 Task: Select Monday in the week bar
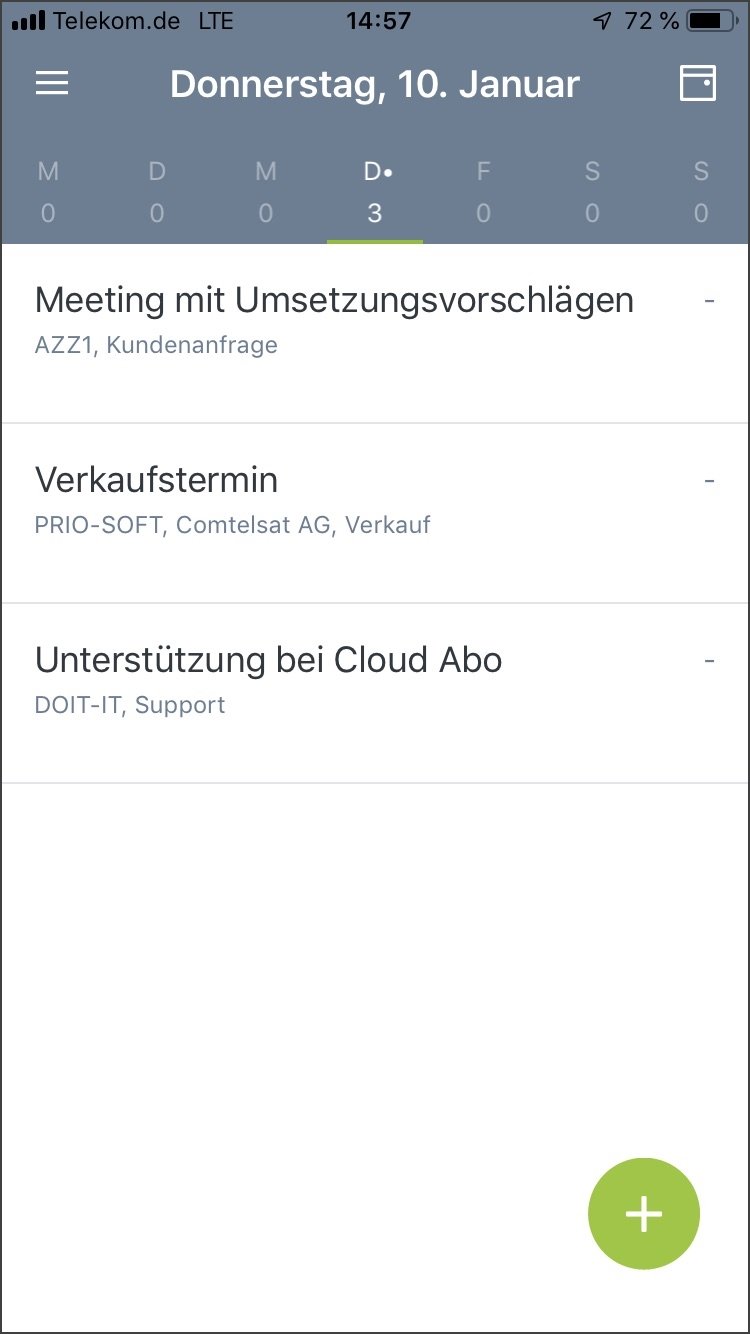coord(47,190)
